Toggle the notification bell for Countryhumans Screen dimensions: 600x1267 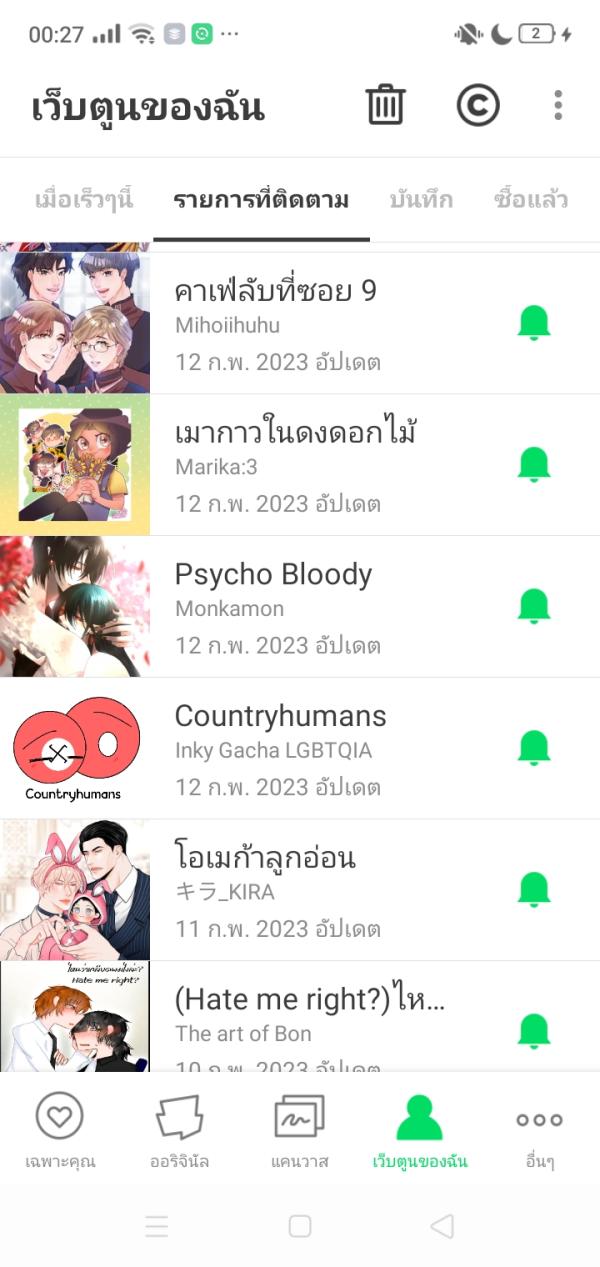pos(534,748)
